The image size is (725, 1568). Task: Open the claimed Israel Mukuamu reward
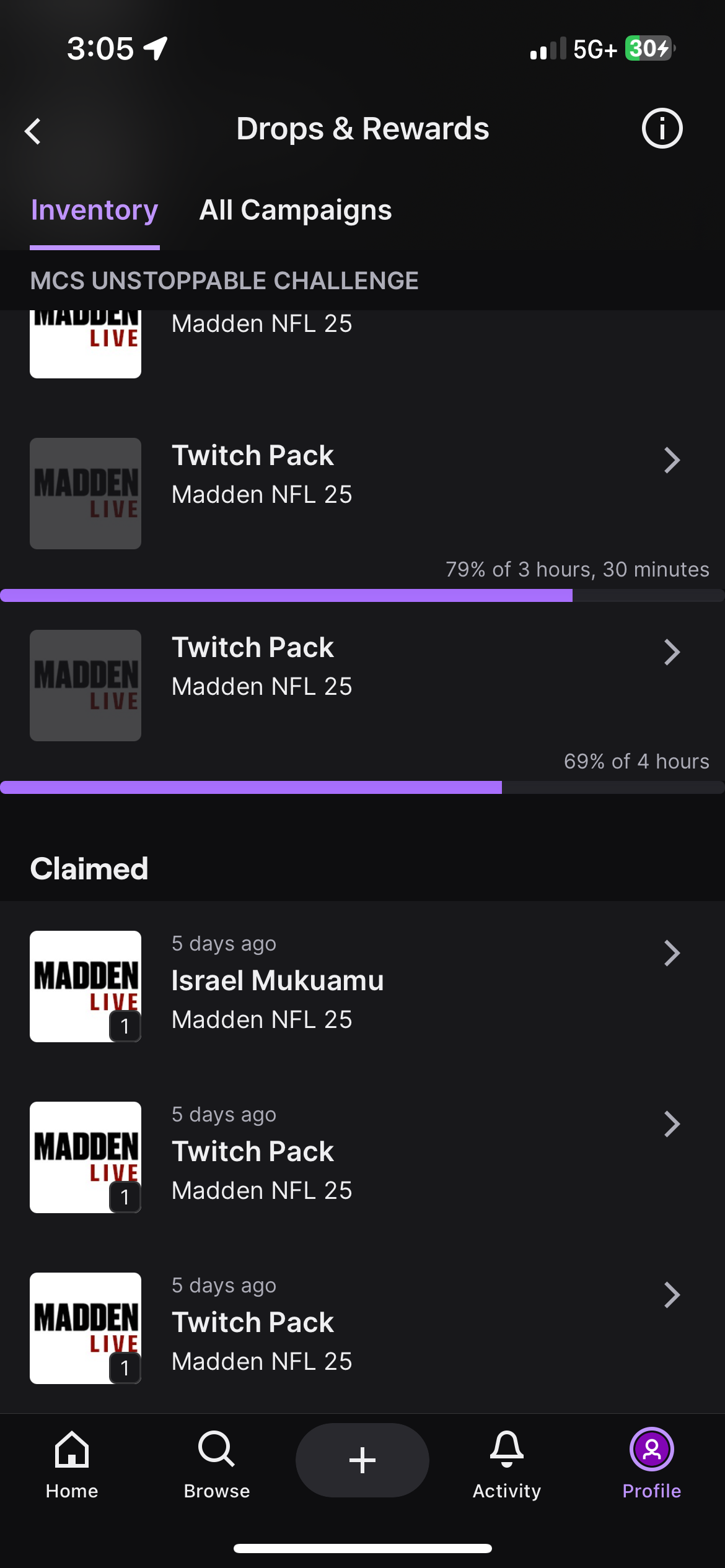(362, 986)
